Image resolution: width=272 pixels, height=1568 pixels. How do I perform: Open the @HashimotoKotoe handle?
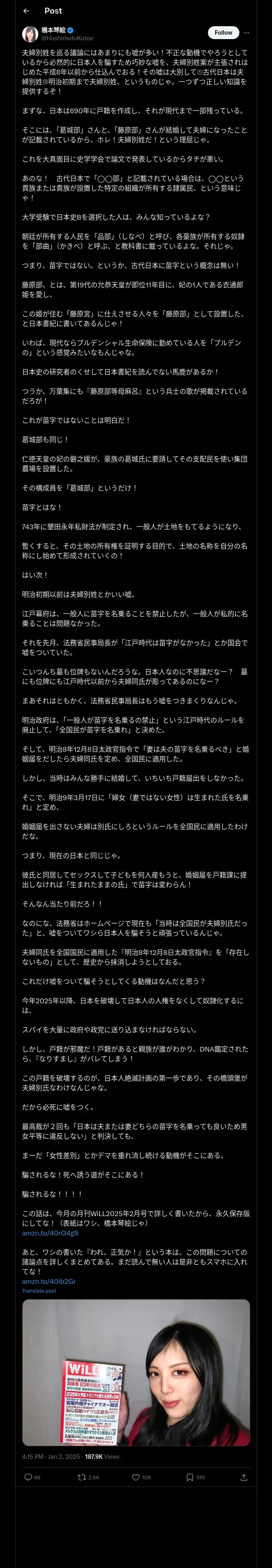(67, 38)
